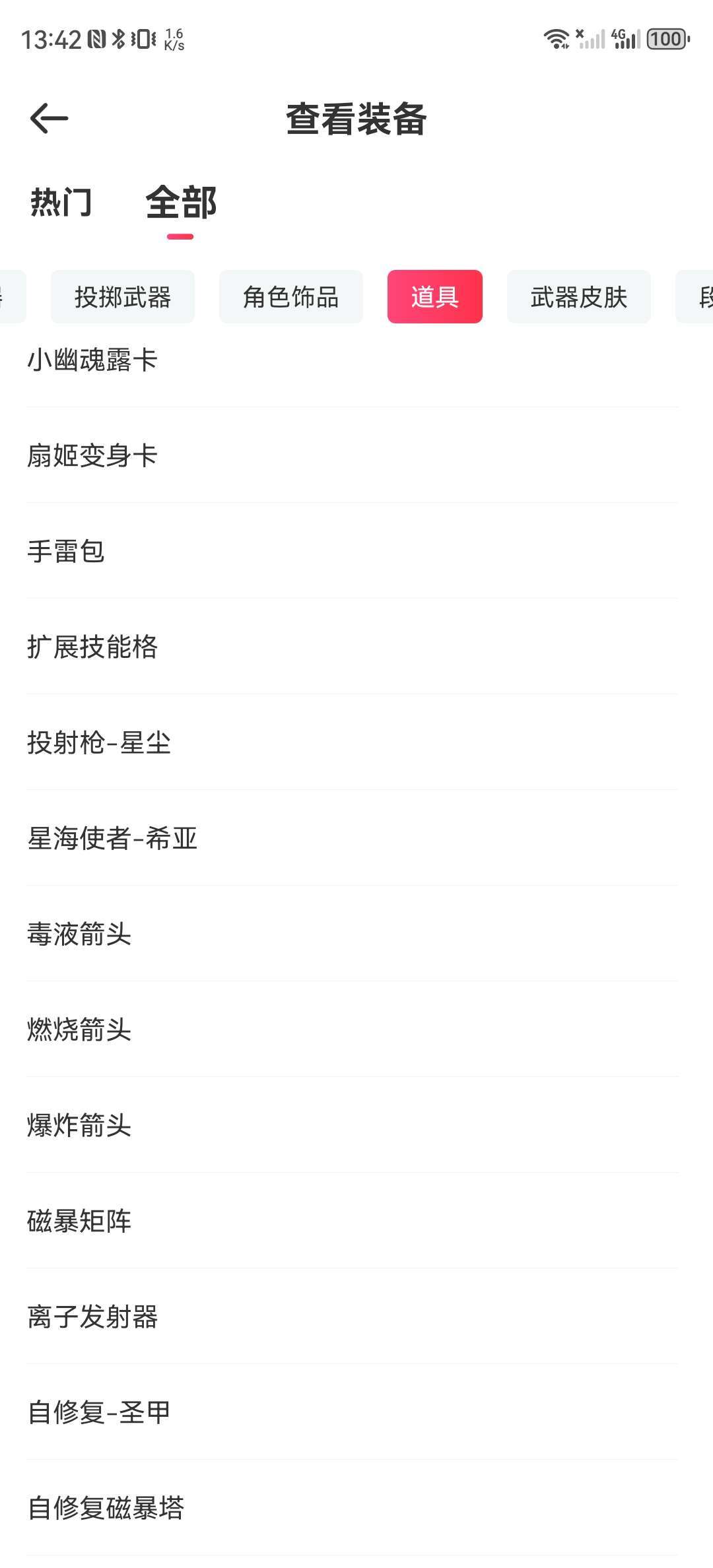Viewport: 713px width, 1568px height.
Task: Choose 爆炸箭头 from the list
Action: click(79, 1126)
